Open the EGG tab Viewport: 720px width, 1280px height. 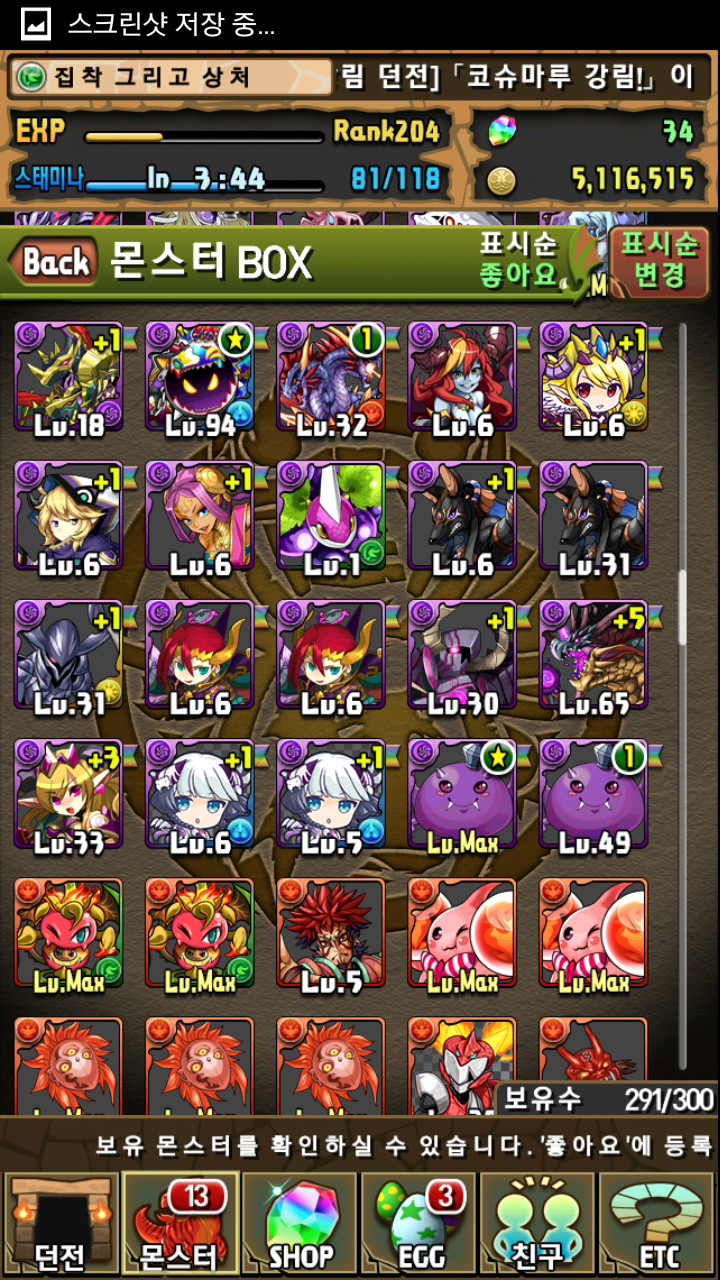pyautogui.click(x=419, y=1225)
